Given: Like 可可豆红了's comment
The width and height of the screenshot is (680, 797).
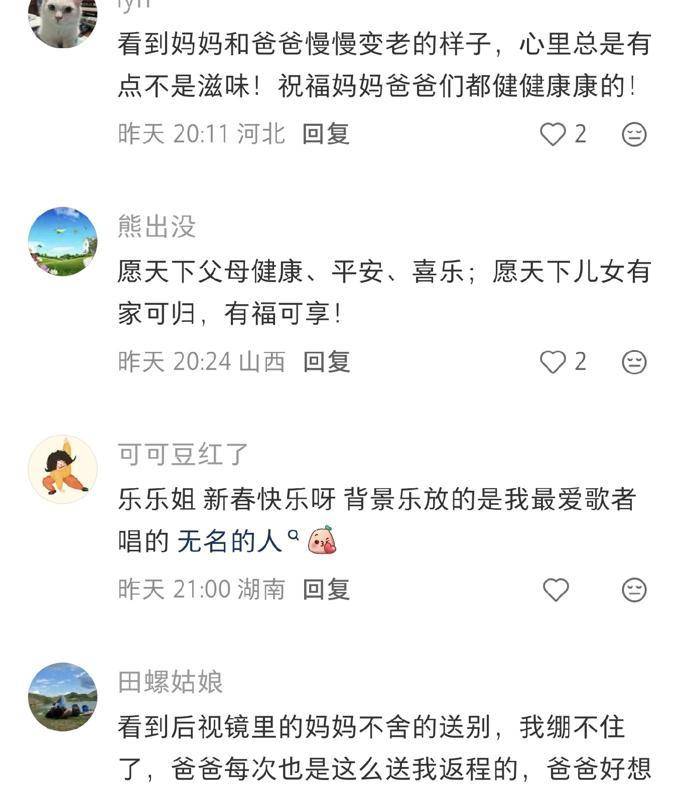Looking at the screenshot, I should [555, 589].
